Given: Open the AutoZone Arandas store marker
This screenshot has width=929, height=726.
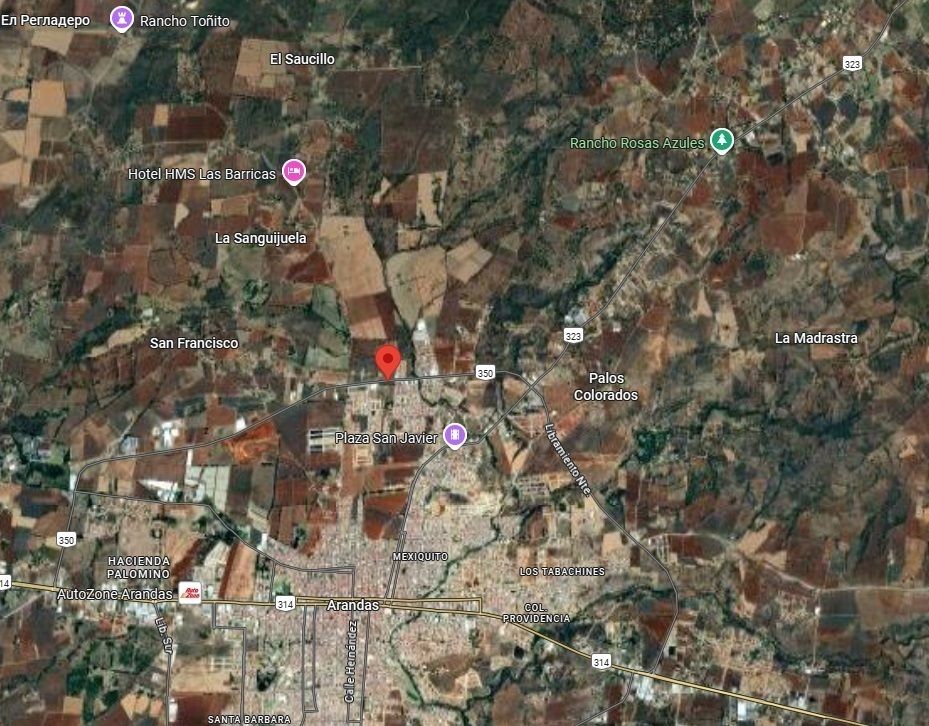Looking at the screenshot, I should click(189, 592).
